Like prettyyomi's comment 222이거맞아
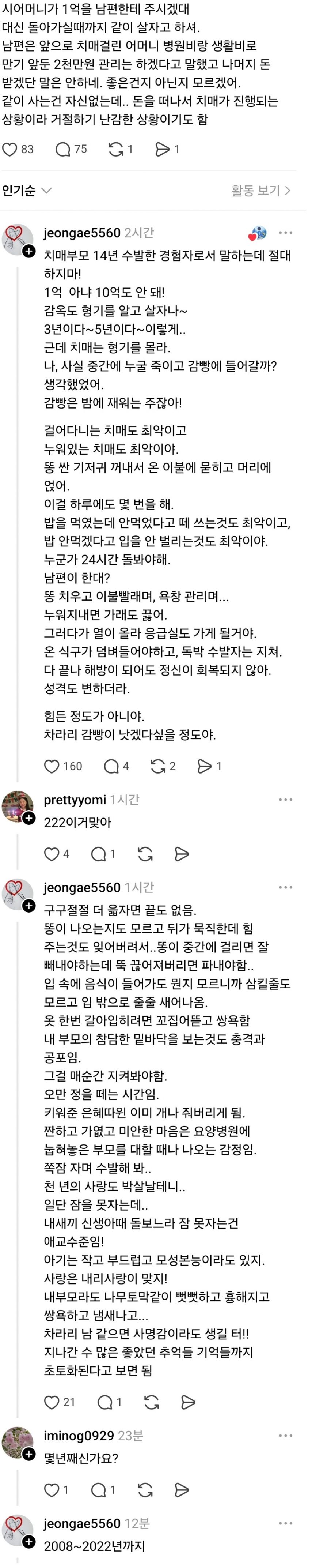 tap(52, 854)
